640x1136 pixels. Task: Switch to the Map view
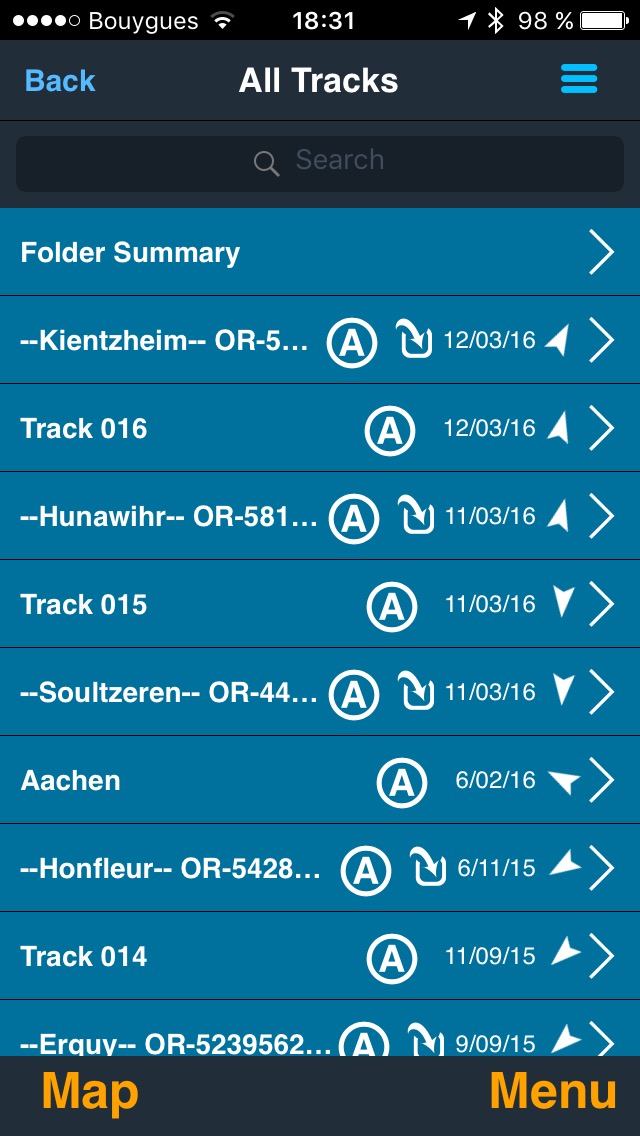click(90, 1092)
